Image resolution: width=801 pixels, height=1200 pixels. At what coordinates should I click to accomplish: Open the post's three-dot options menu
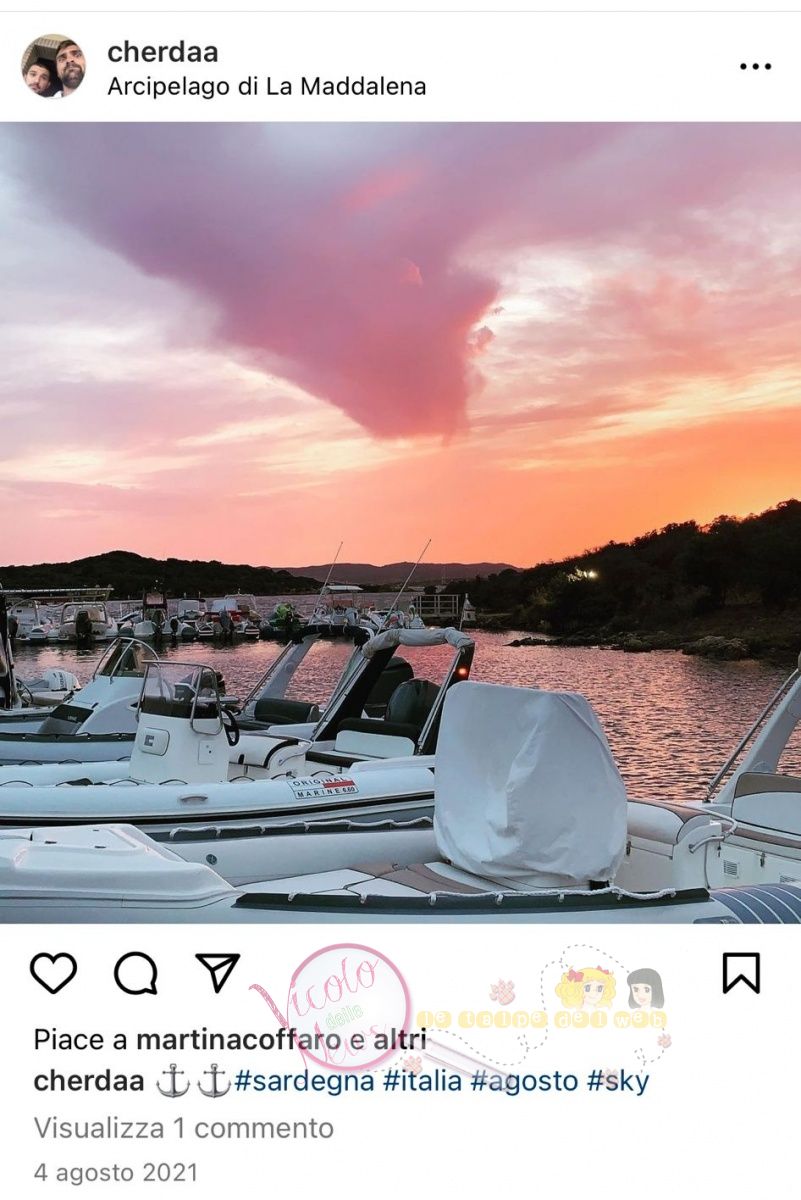click(755, 67)
